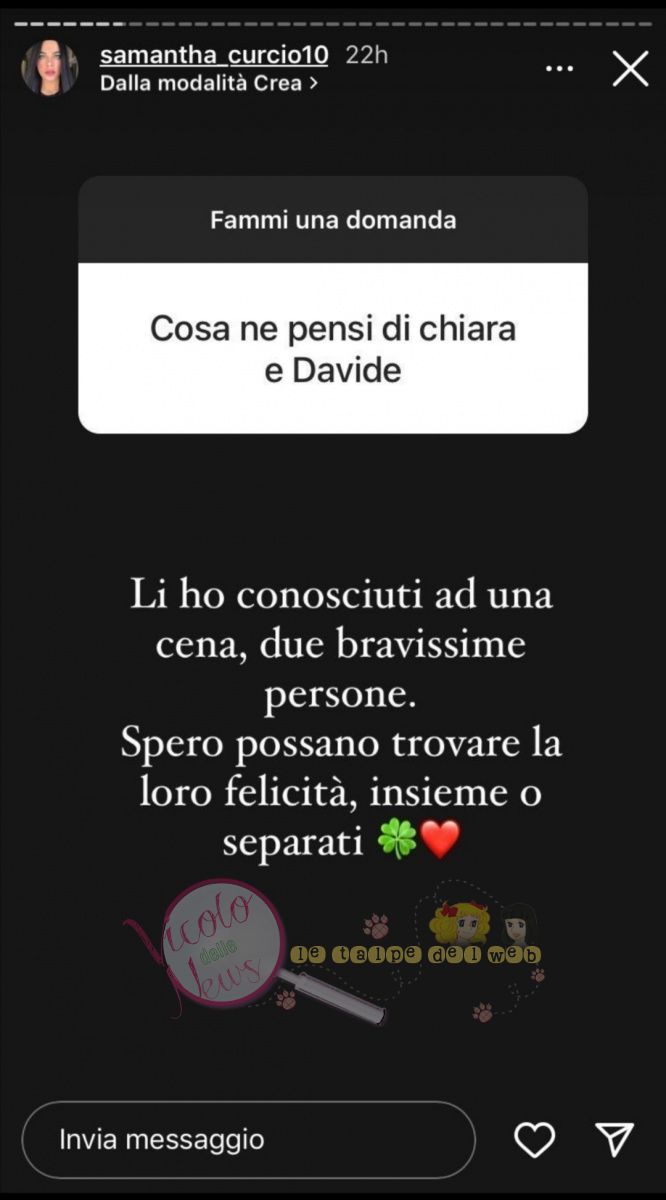Tap the story author's profile picture

point(49,68)
